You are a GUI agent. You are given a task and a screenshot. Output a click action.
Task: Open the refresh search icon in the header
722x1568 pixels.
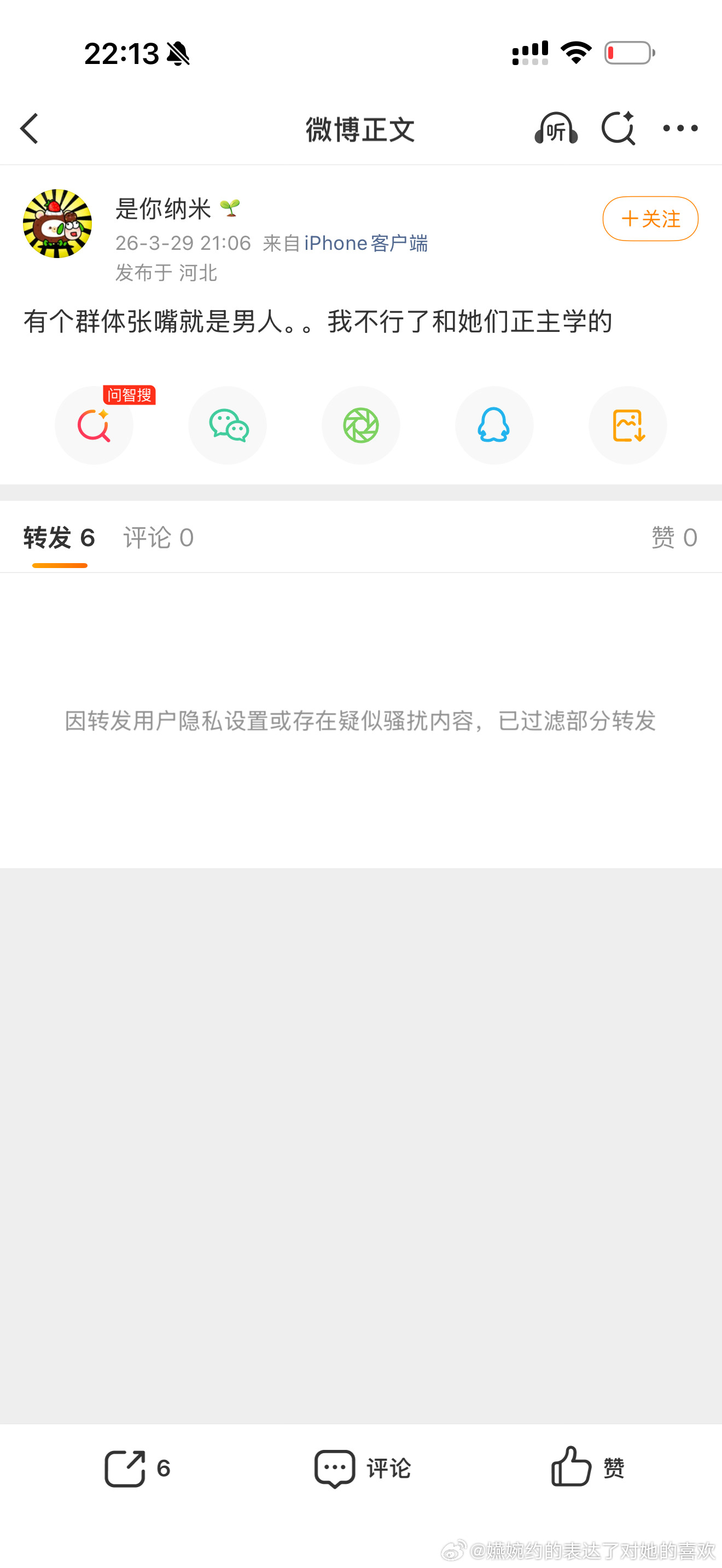[x=619, y=128]
